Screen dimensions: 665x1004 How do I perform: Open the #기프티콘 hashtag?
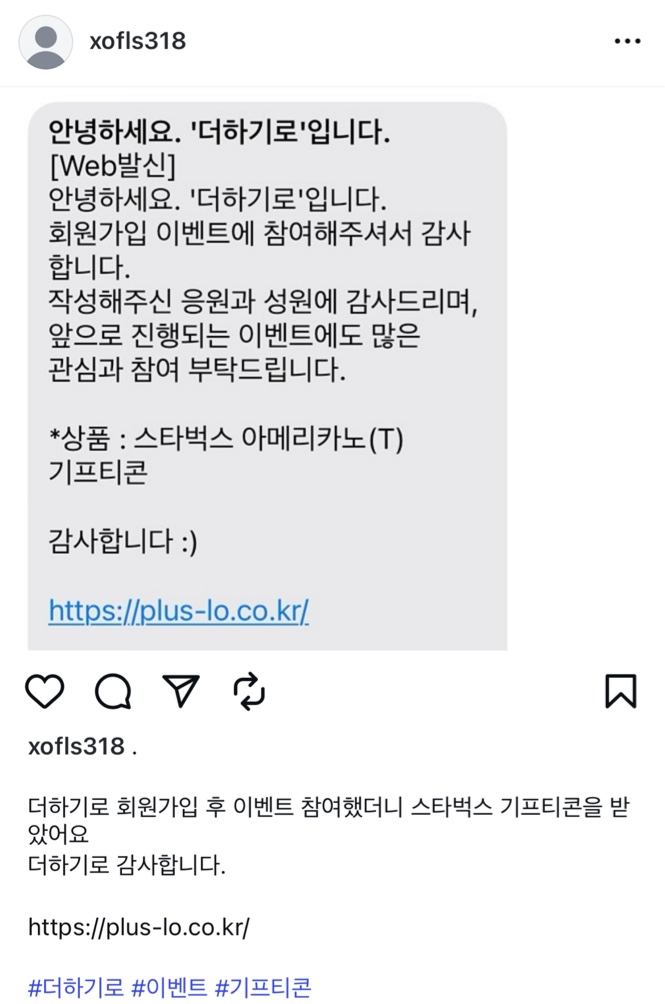point(263,988)
